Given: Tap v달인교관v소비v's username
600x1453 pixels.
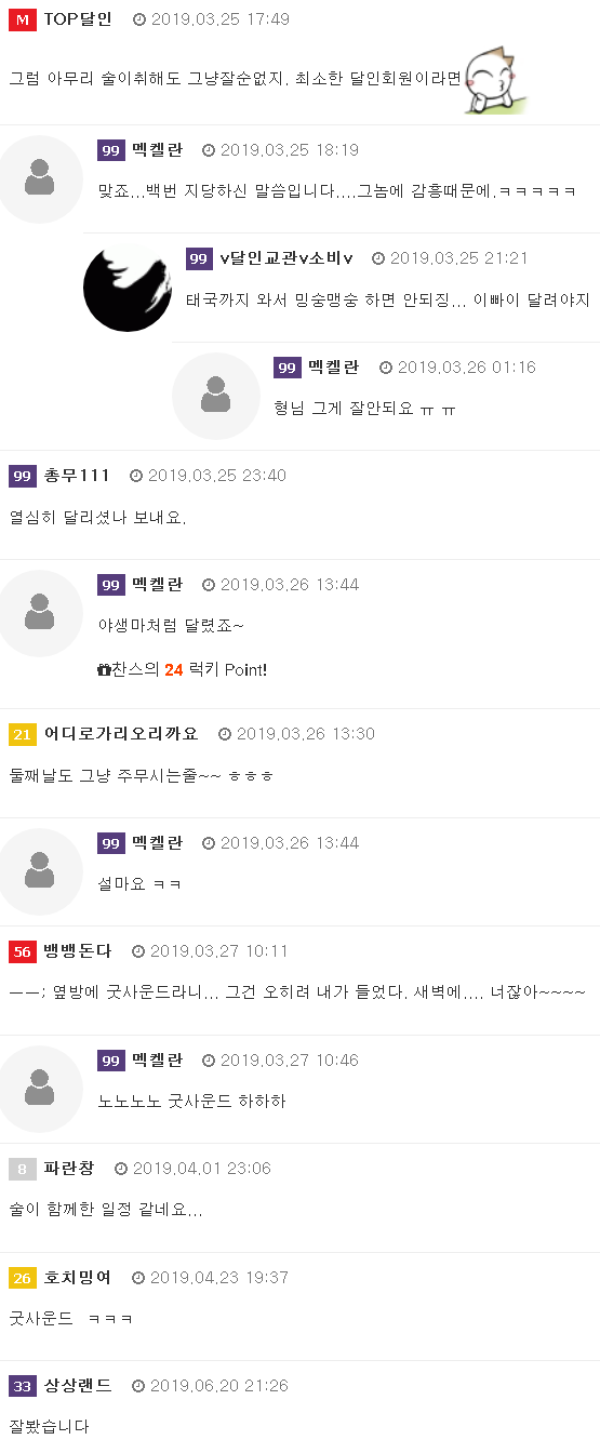Looking at the screenshot, I should click(x=286, y=258).
